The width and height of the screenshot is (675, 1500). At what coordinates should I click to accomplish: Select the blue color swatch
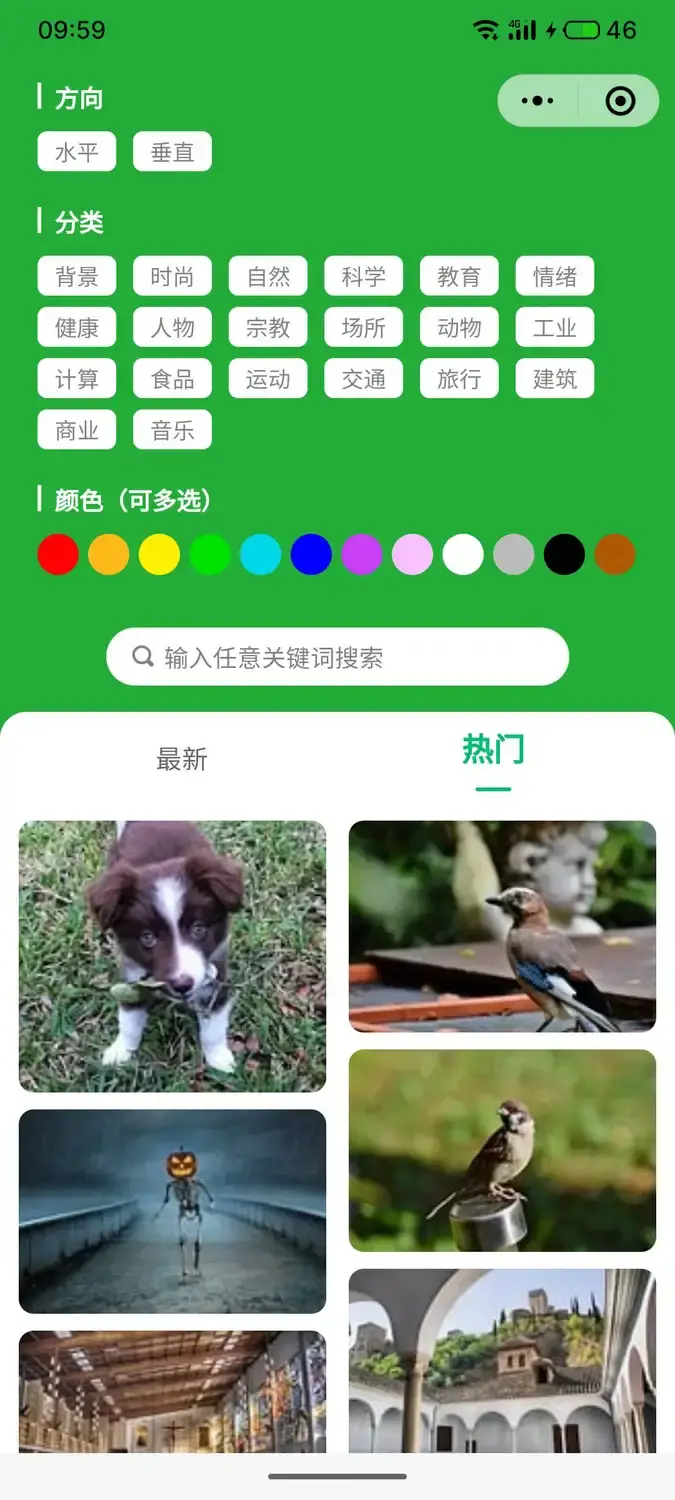pos(311,554)
